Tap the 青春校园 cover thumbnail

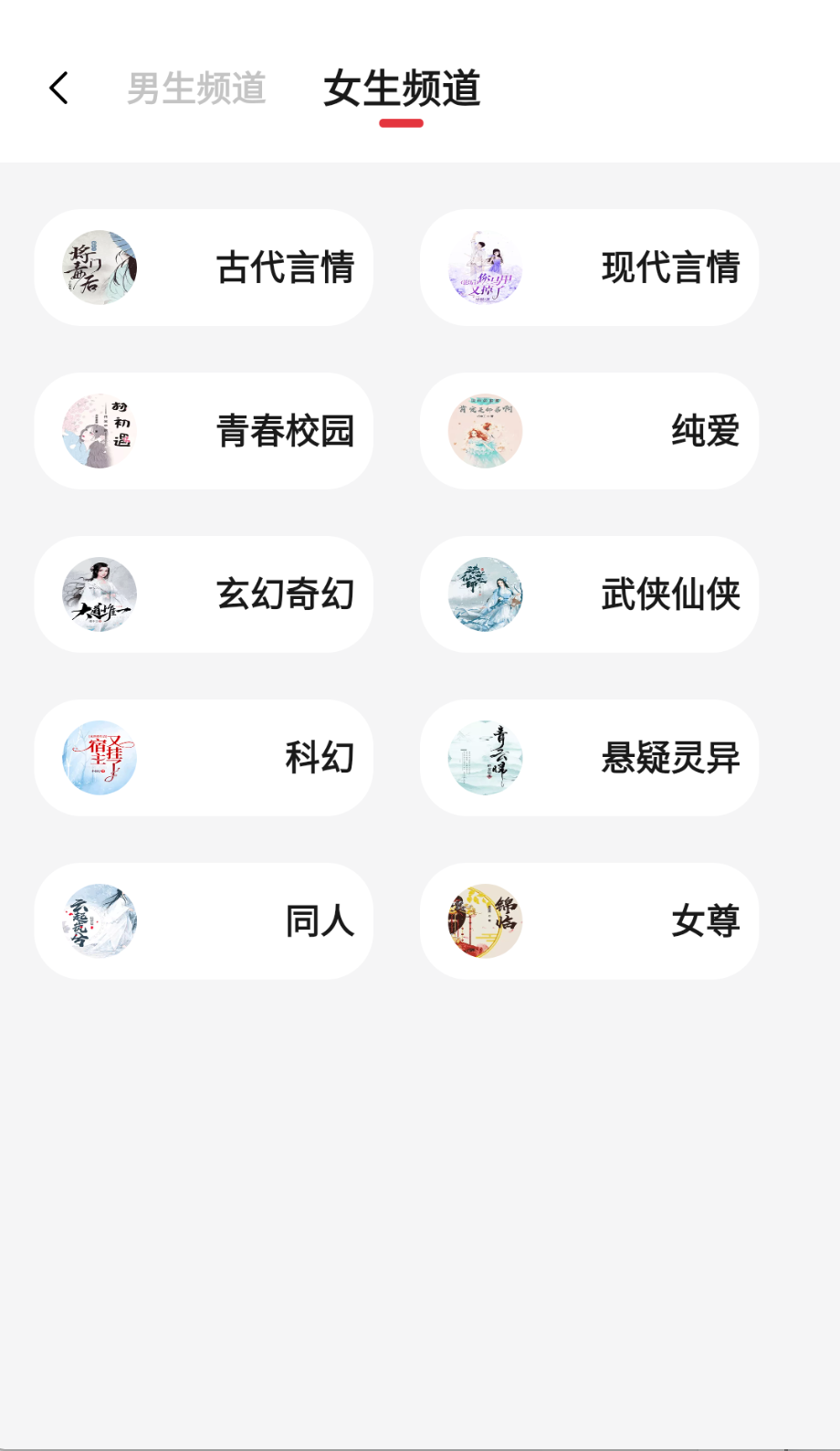pyautogui.click(x=99, y=430)
